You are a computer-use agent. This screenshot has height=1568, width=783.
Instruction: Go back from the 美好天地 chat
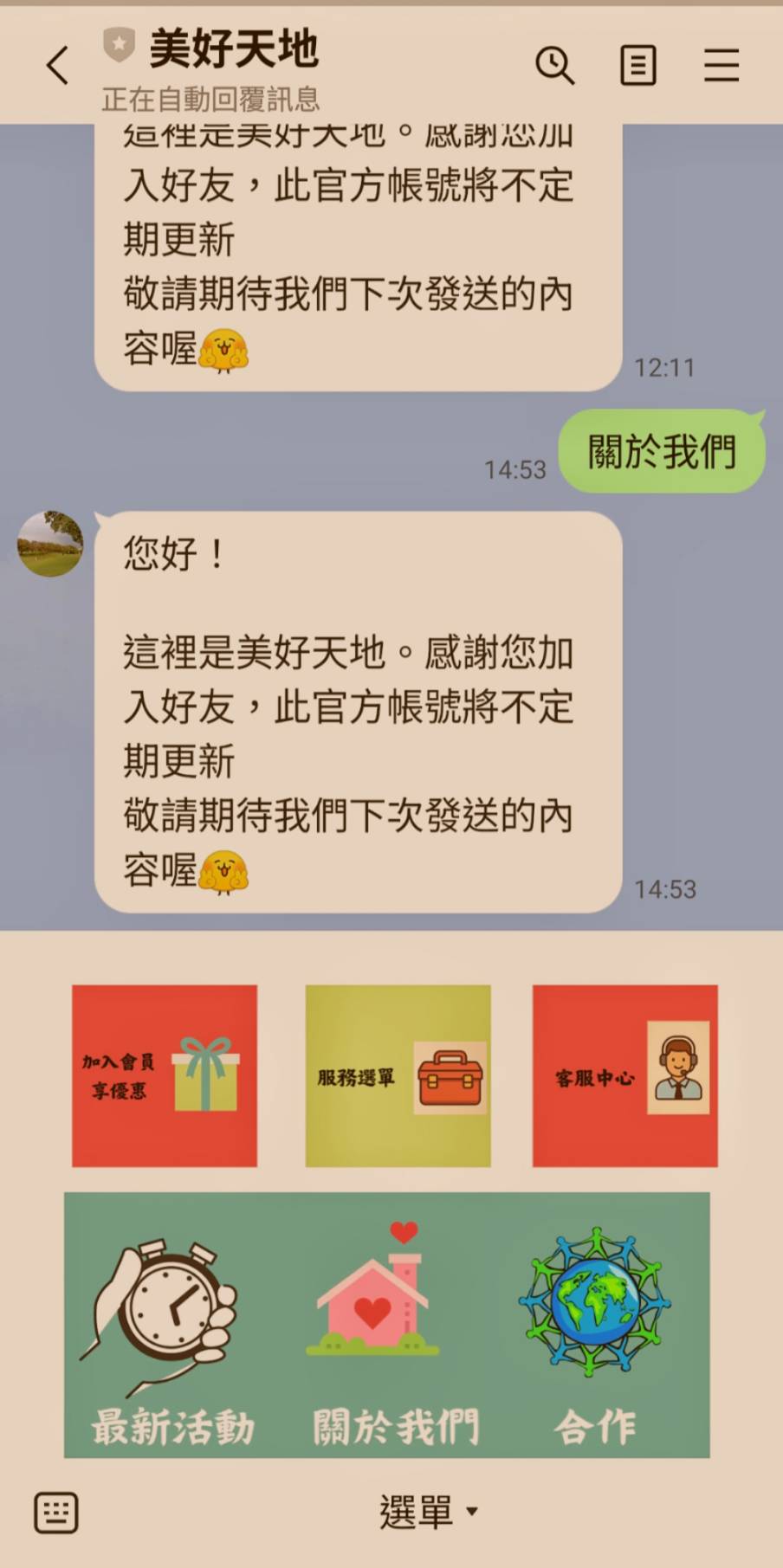pyautogui.click(x=57, y=66)
